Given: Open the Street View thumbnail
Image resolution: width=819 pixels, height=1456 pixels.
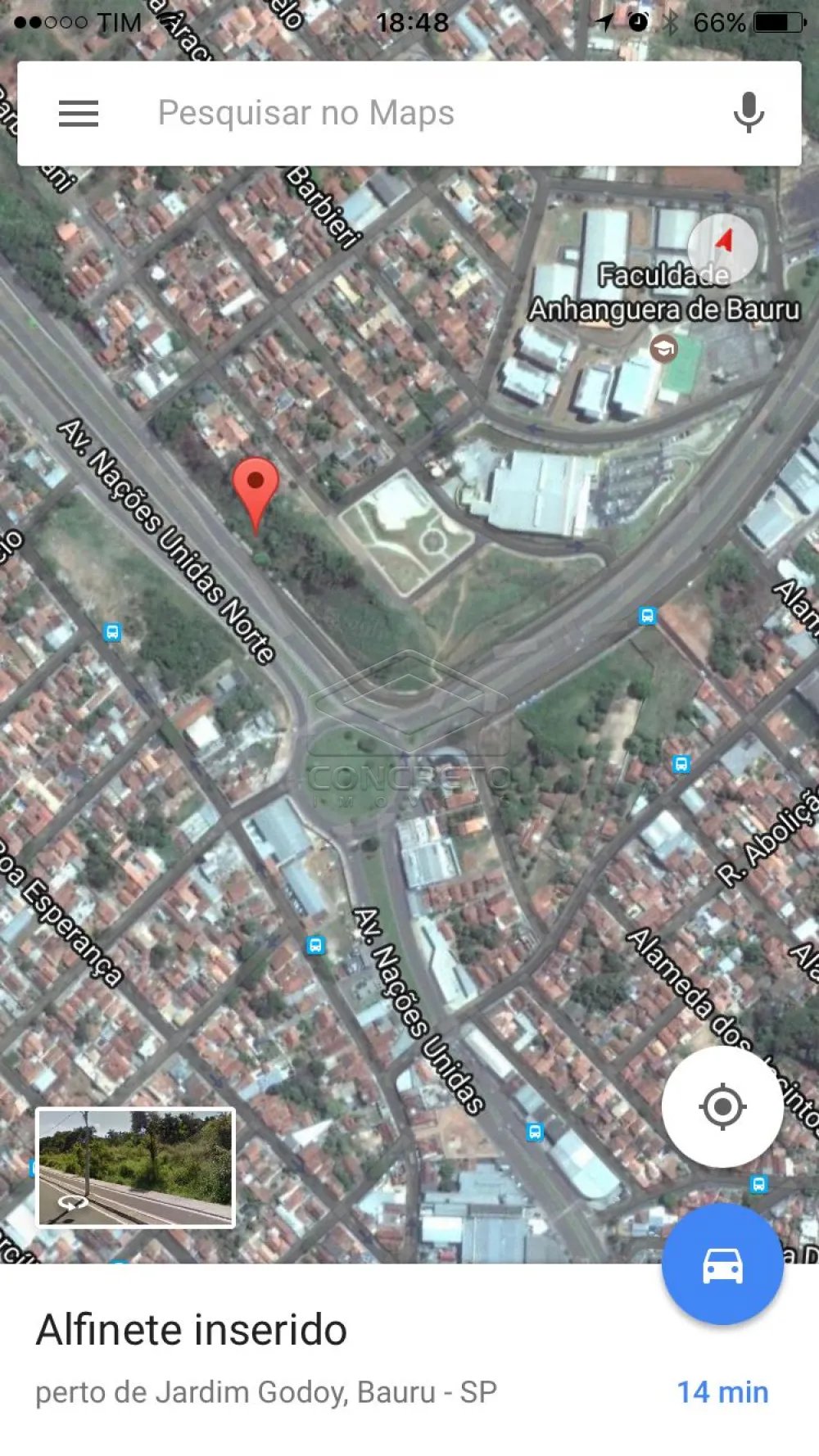Looking at the screenshot, I should click(x=135, y=1168).
